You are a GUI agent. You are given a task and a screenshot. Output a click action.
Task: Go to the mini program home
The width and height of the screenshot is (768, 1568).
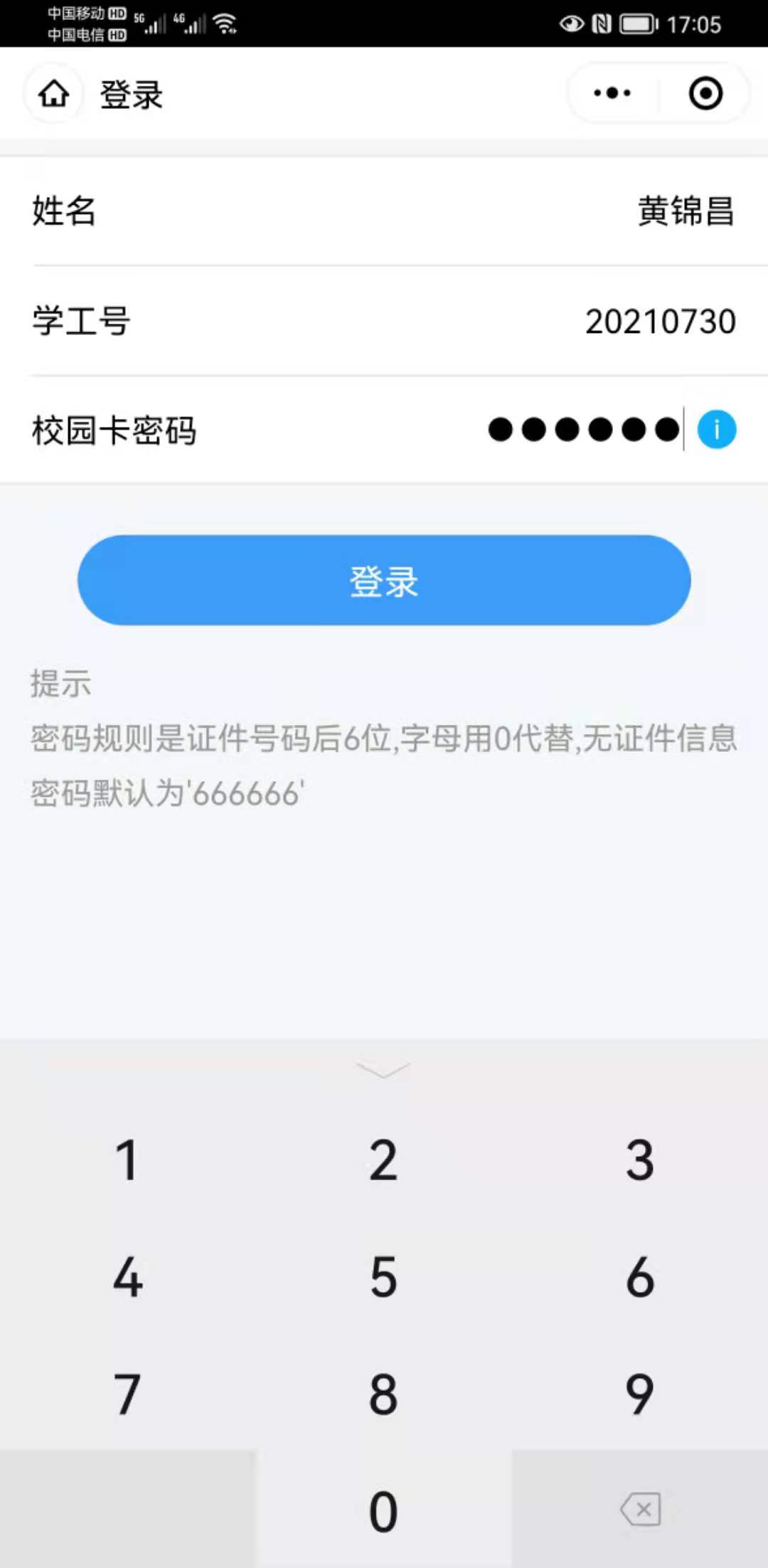click(x=54, y=93)
